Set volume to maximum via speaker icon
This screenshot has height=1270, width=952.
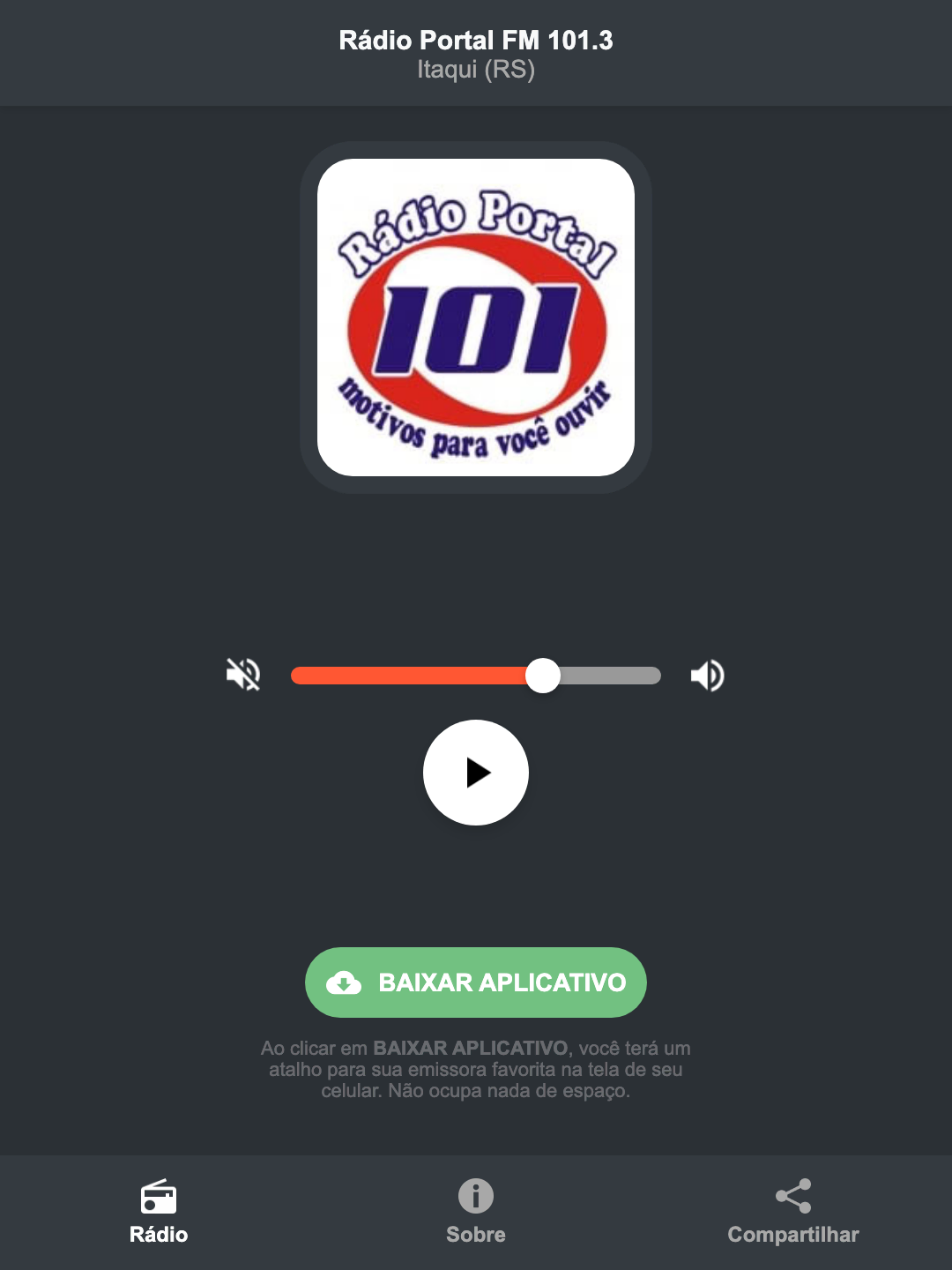[x=706, y=675]
